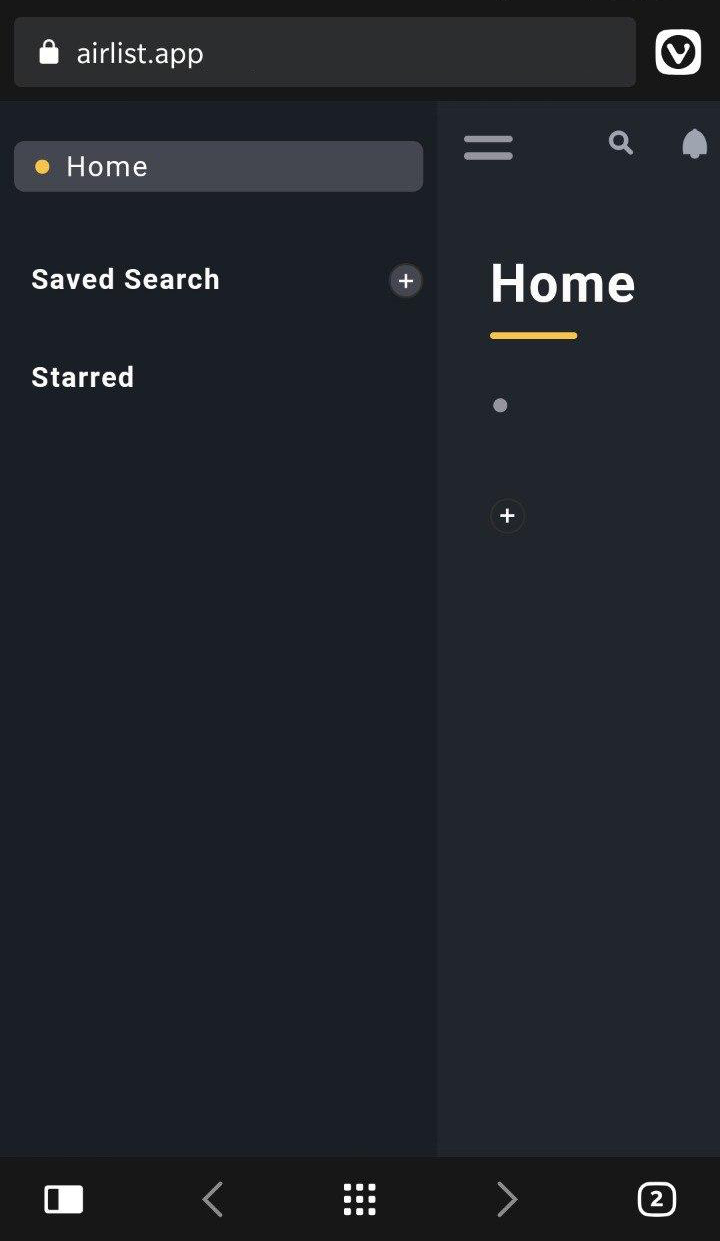The height and width of the screenshot is (1241, 720).
Task: Toggle the hamburger sidebar menu
Action: click(x=488, y=148)
